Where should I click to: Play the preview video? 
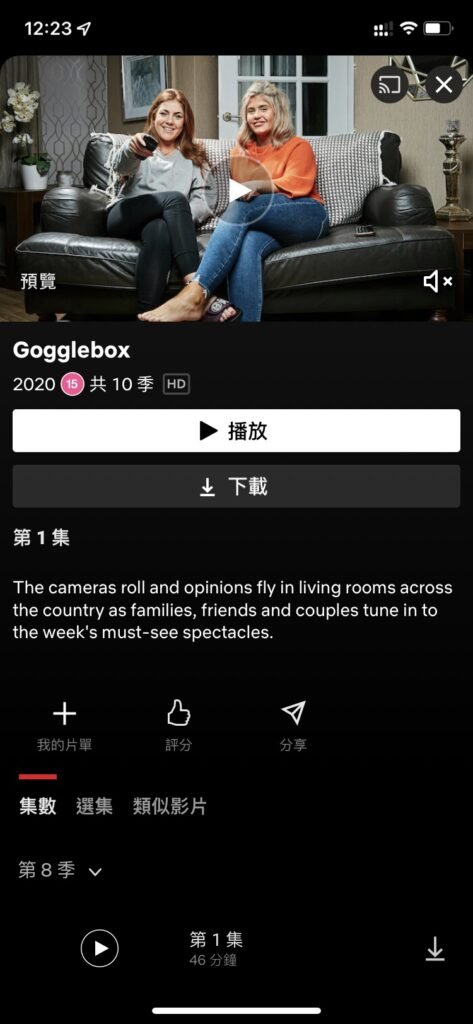240,190
